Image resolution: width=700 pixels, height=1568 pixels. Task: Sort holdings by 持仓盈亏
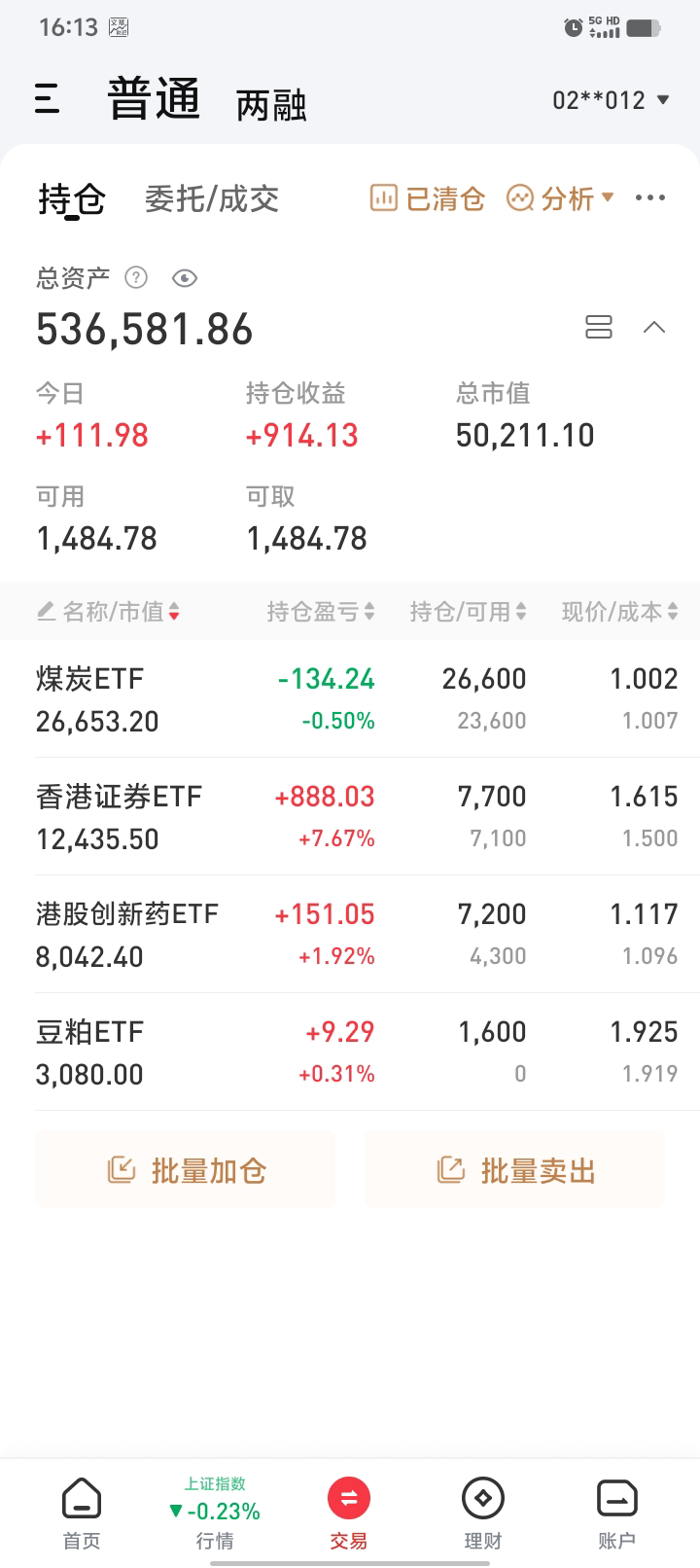point(321,612)
